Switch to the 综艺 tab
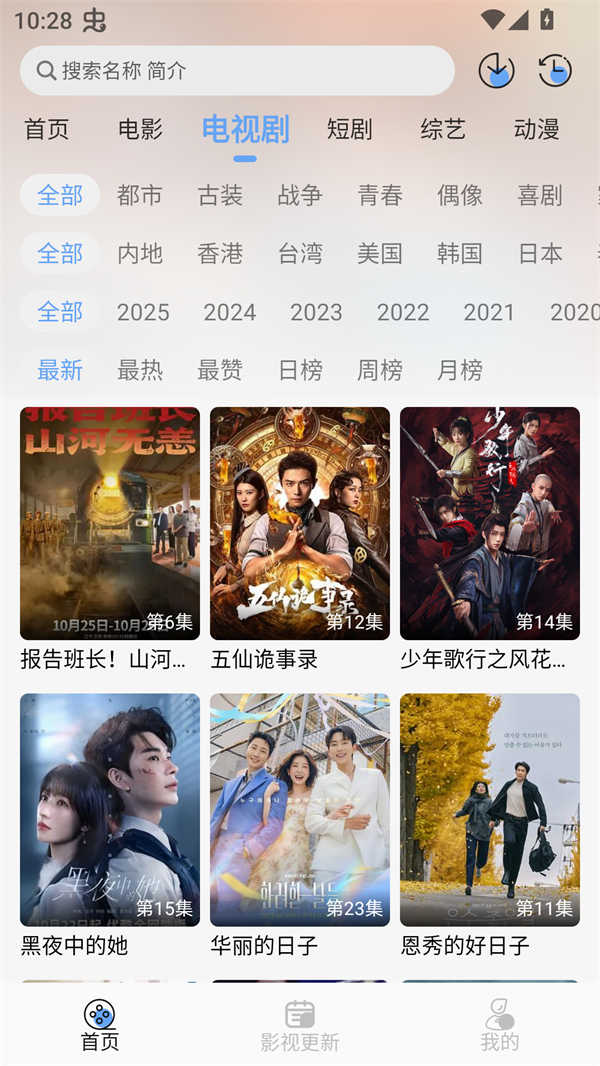The width and height of the screenshot is (600, 1066). click(443, 129)
